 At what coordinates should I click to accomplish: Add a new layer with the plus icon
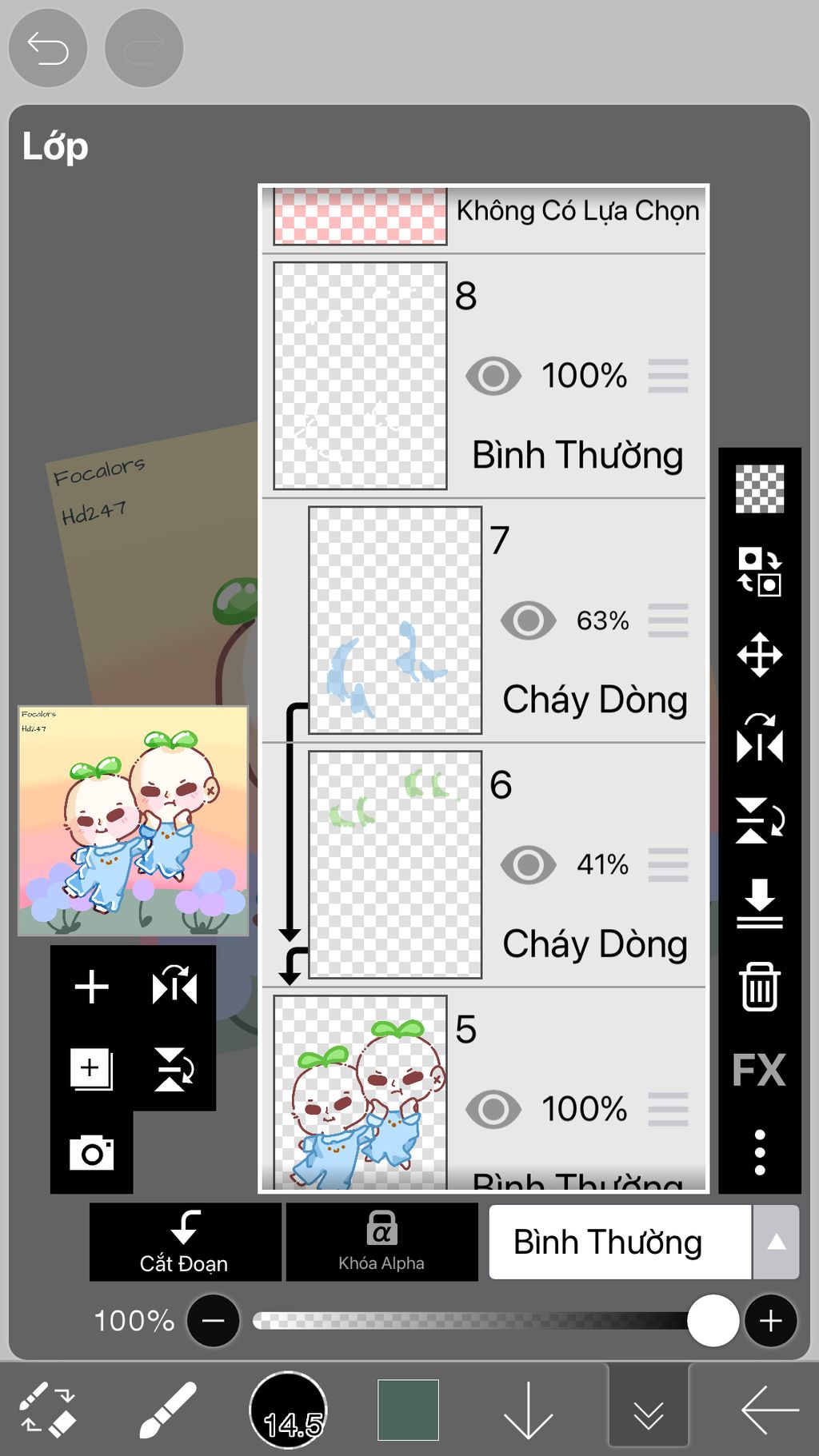tap(91, 986)
